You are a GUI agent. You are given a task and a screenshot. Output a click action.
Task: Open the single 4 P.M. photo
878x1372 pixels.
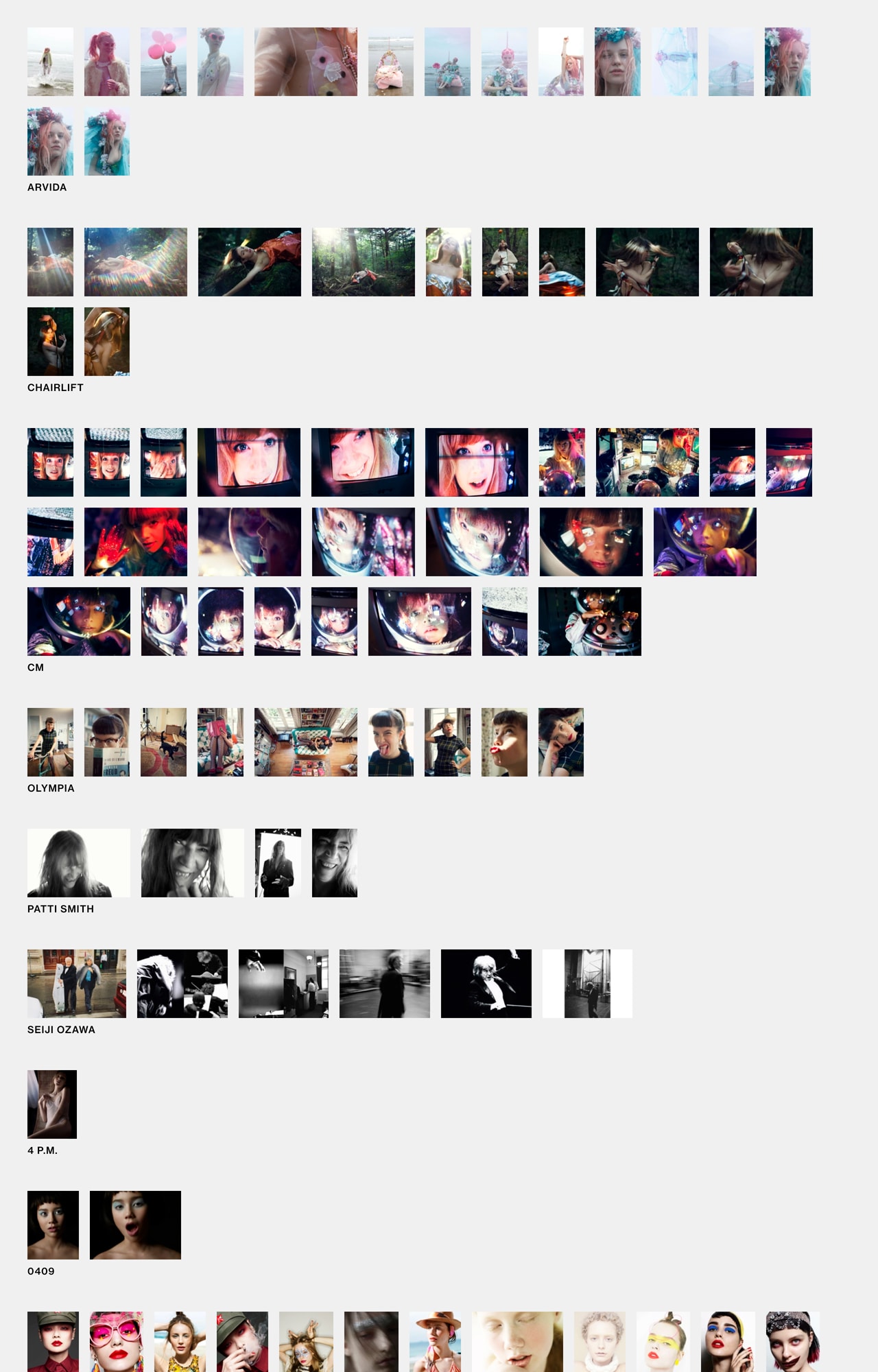(x=52, y=1104)
